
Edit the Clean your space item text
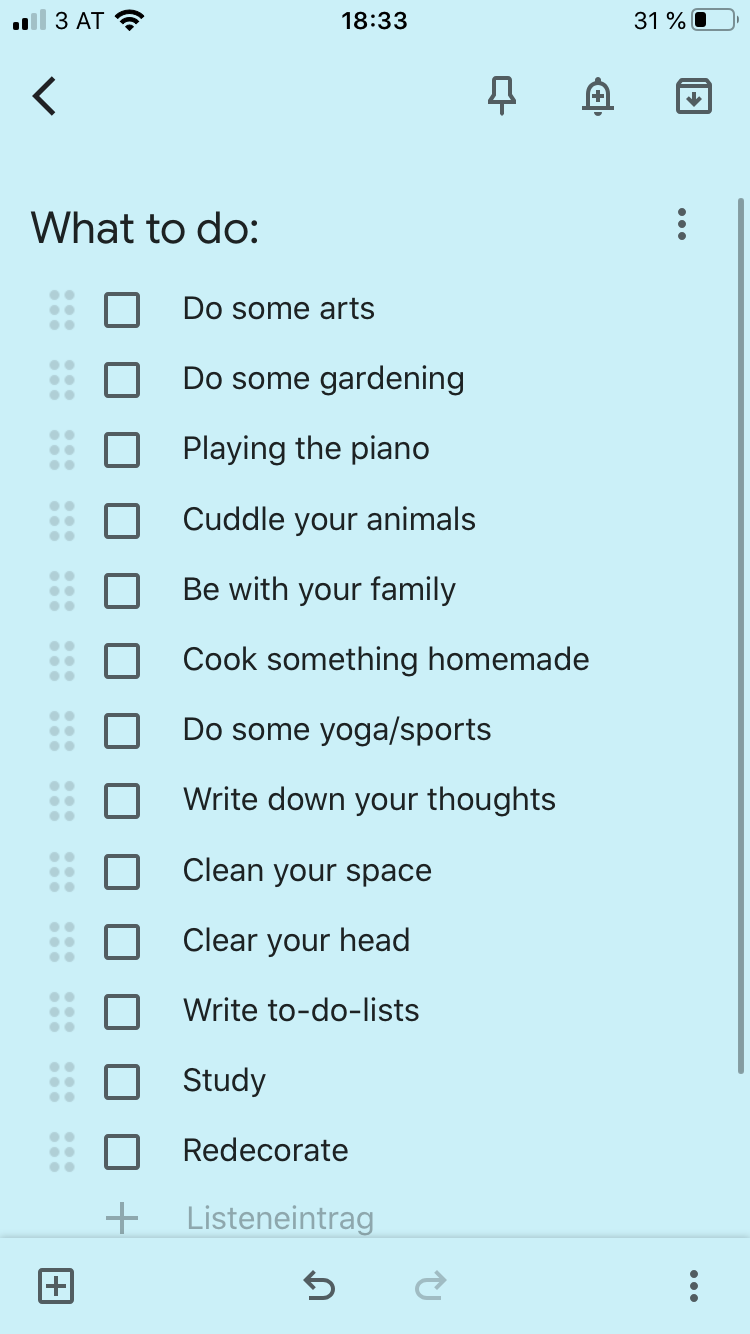coord(307,871)
